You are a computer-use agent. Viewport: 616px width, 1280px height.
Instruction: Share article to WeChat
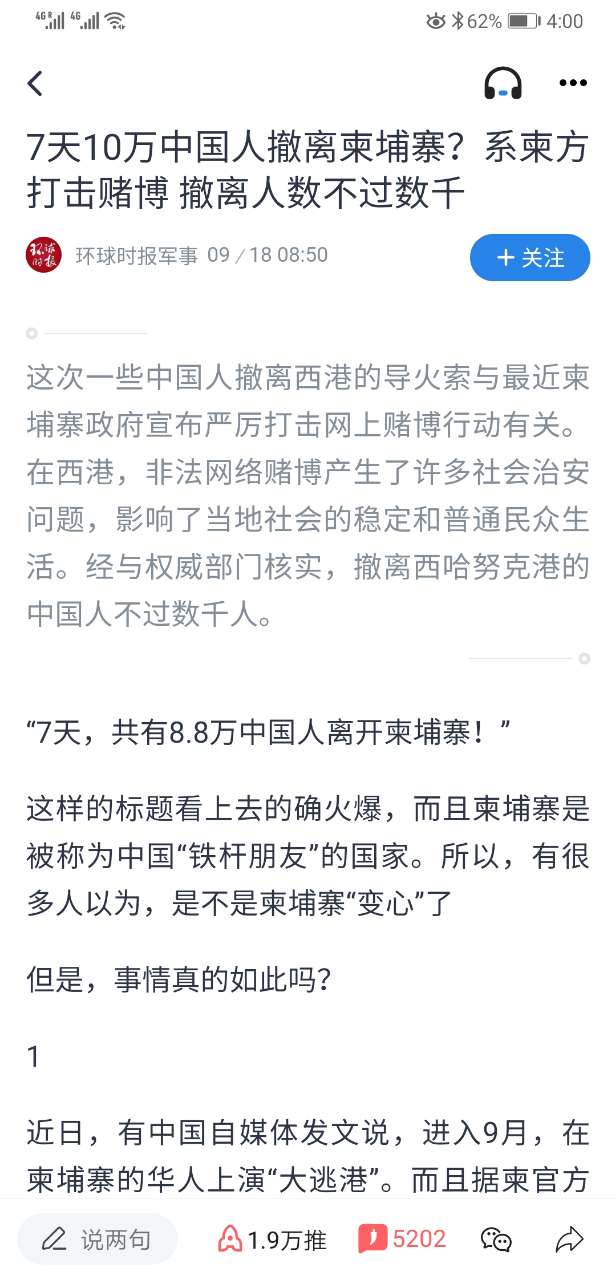(497, 1240)
